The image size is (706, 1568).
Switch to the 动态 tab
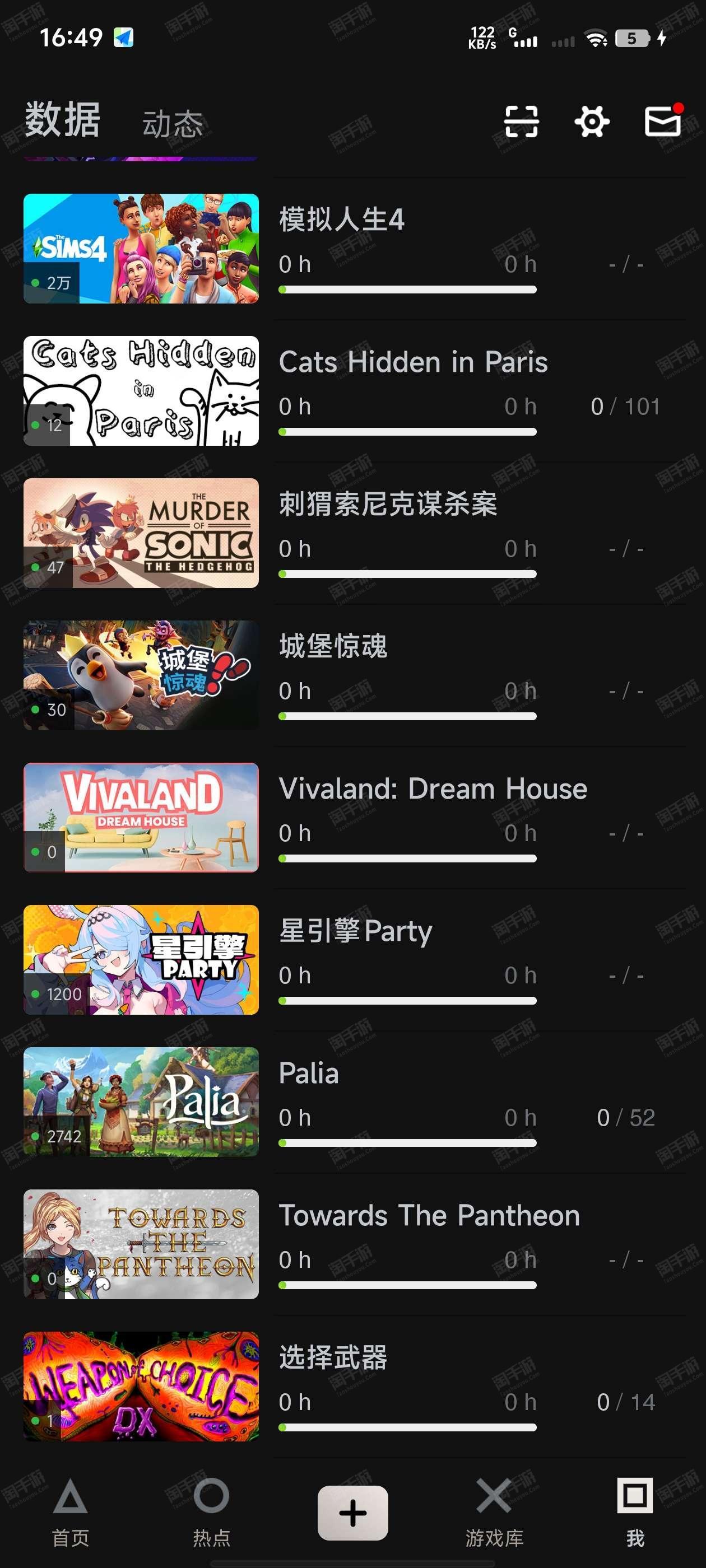coord(173,124)
